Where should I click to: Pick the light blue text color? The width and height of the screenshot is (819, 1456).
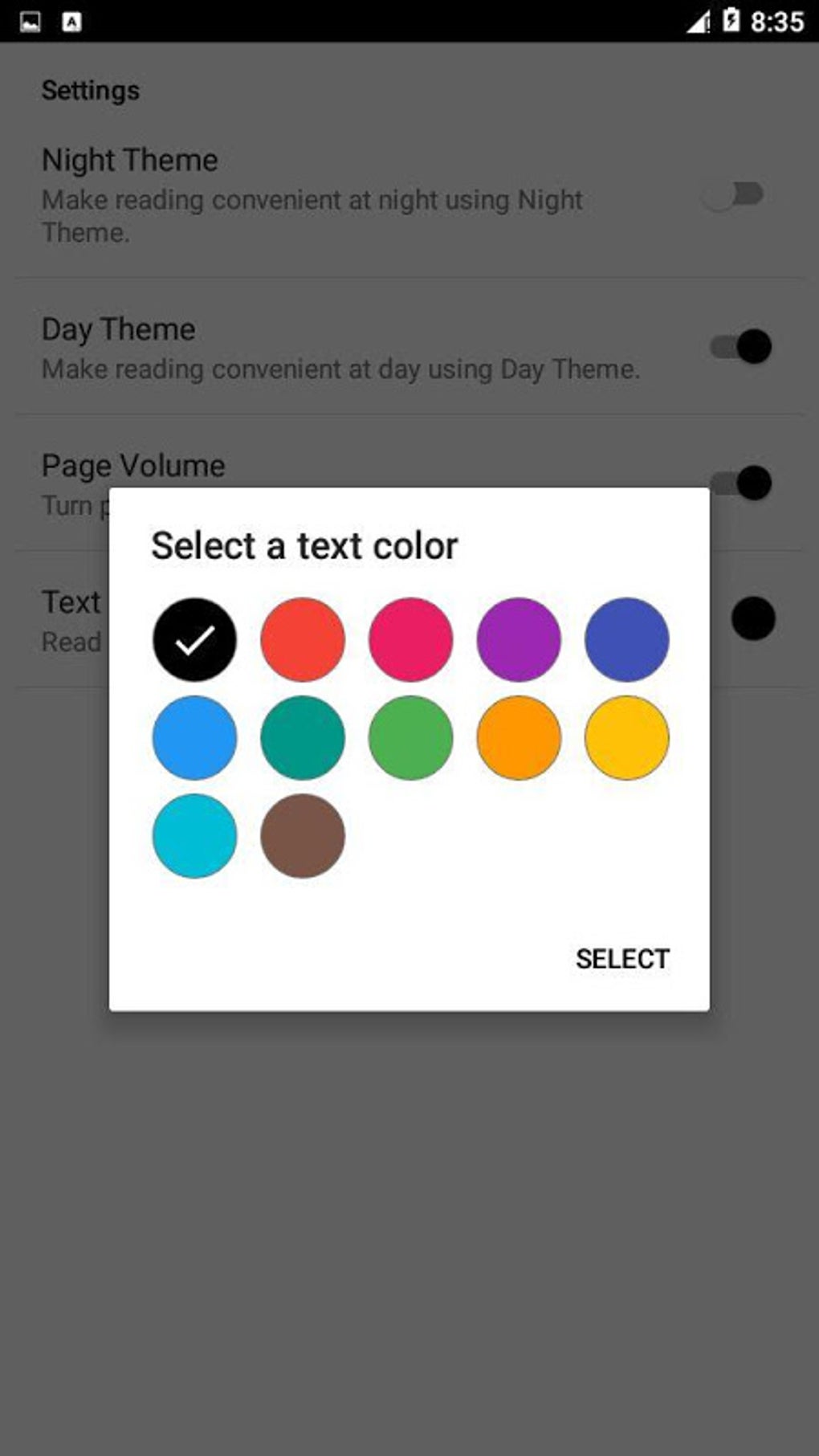pos(194,737)
